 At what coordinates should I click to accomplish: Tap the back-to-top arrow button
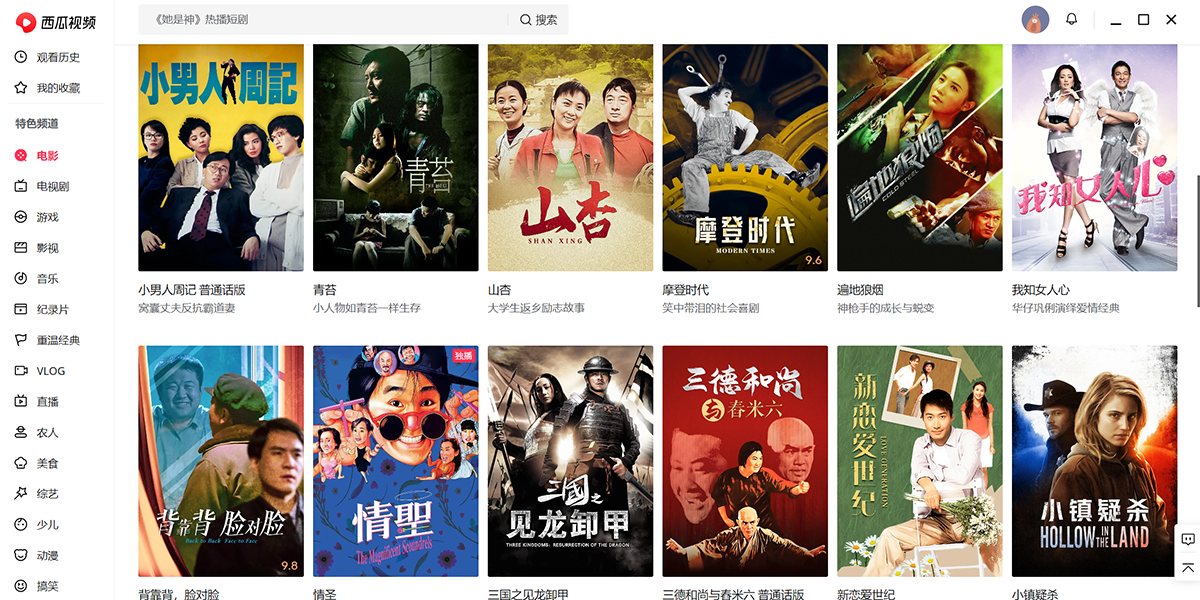(x=1188, y=567)
